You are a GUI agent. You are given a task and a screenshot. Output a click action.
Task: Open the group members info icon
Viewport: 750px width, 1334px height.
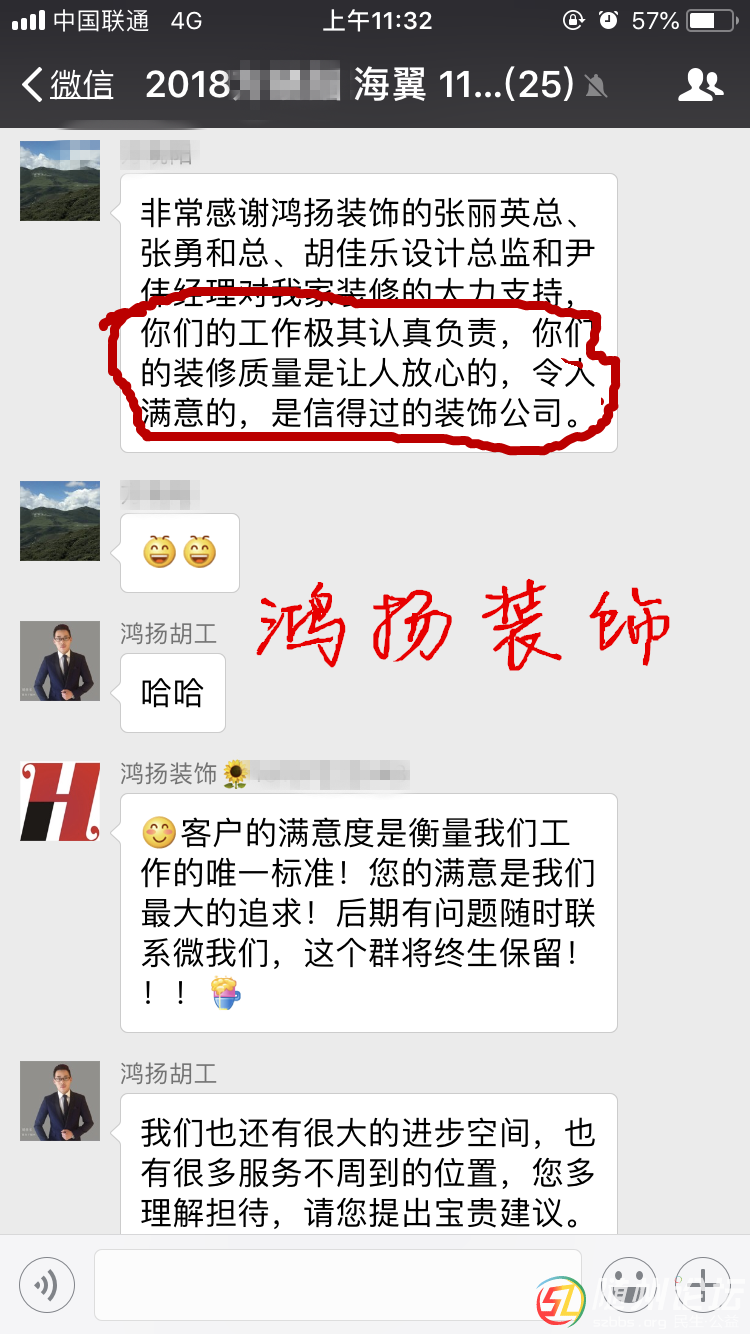[700, 85]
